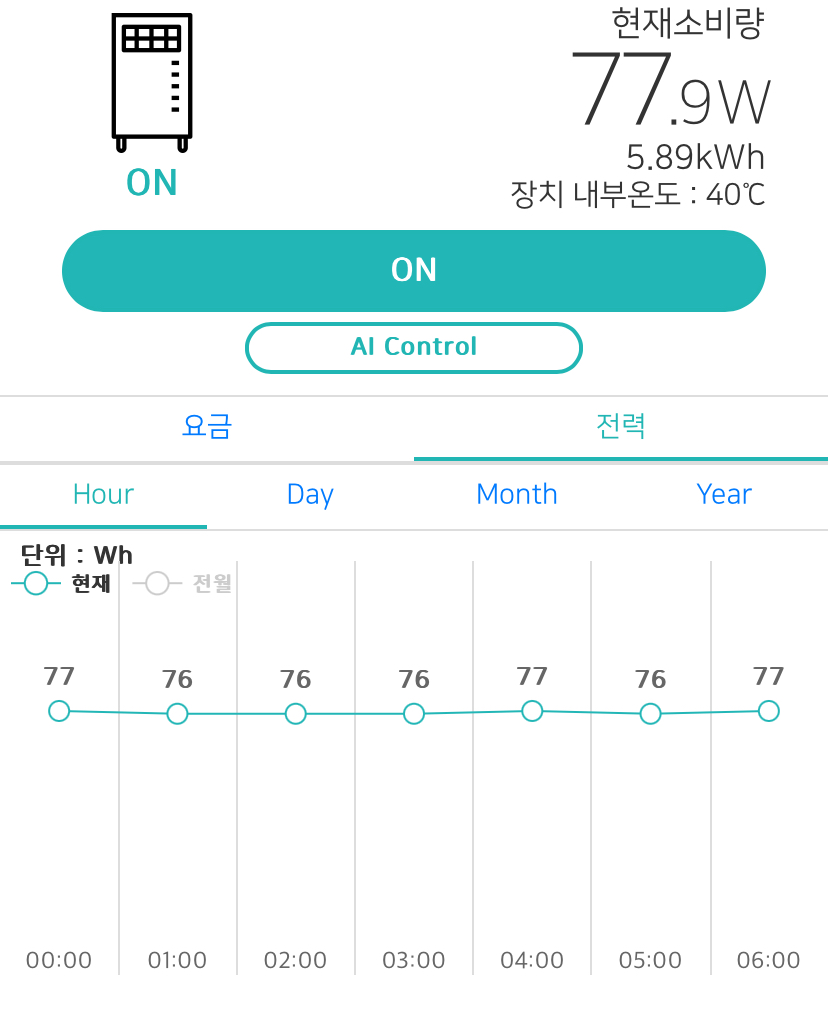Select the 전력 tab
This screenshot has width=828, height=1019.
pos(620,427)
